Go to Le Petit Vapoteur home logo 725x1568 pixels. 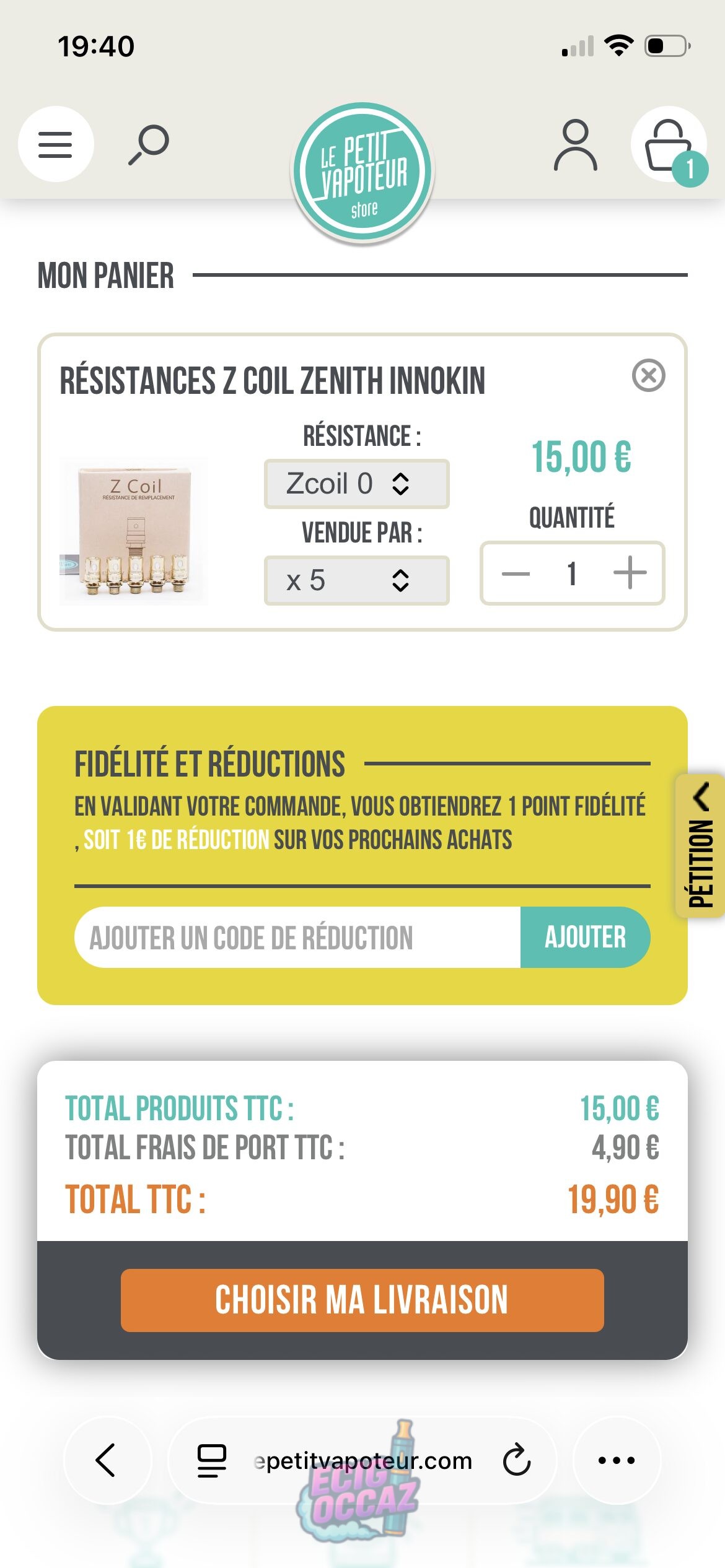tap(363, 172)
